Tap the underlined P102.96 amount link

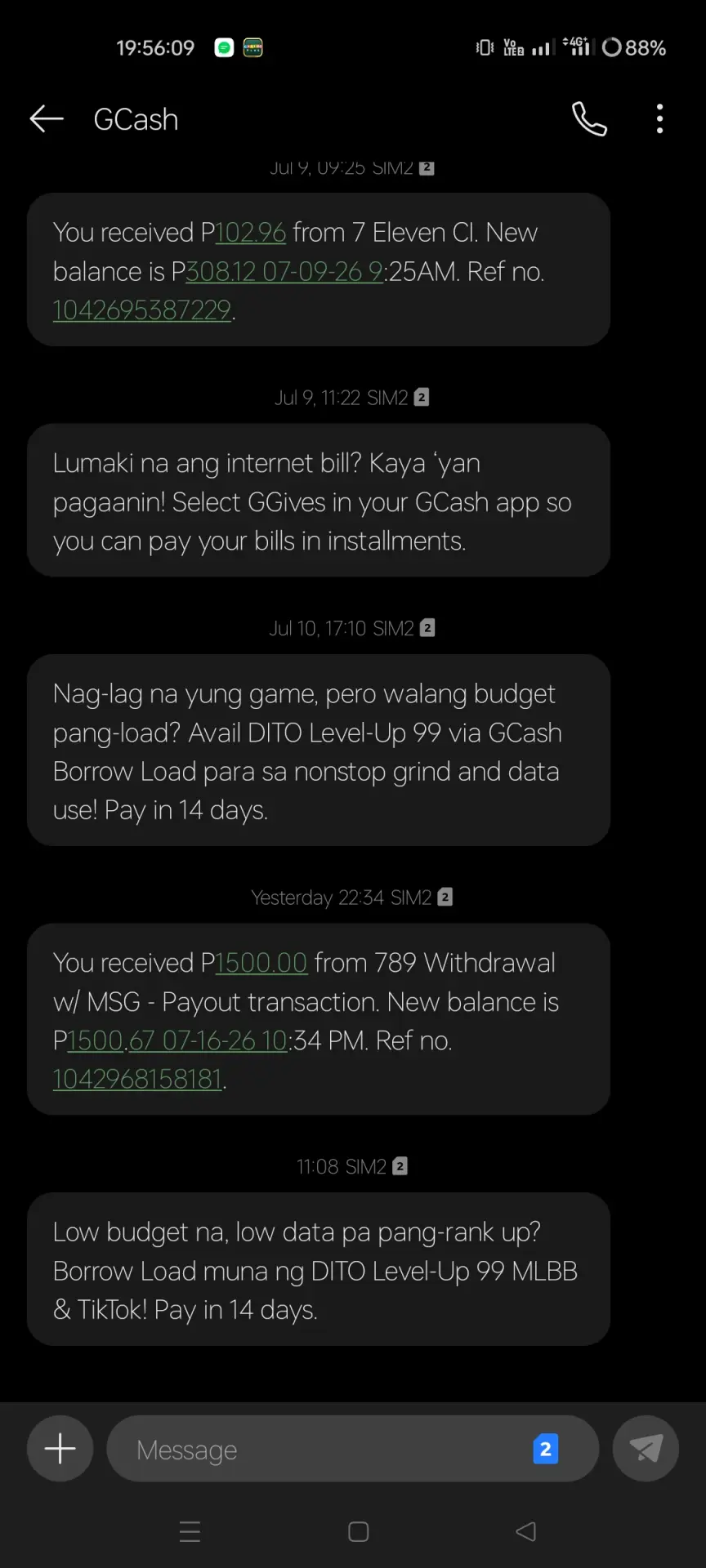pos(250,233)
